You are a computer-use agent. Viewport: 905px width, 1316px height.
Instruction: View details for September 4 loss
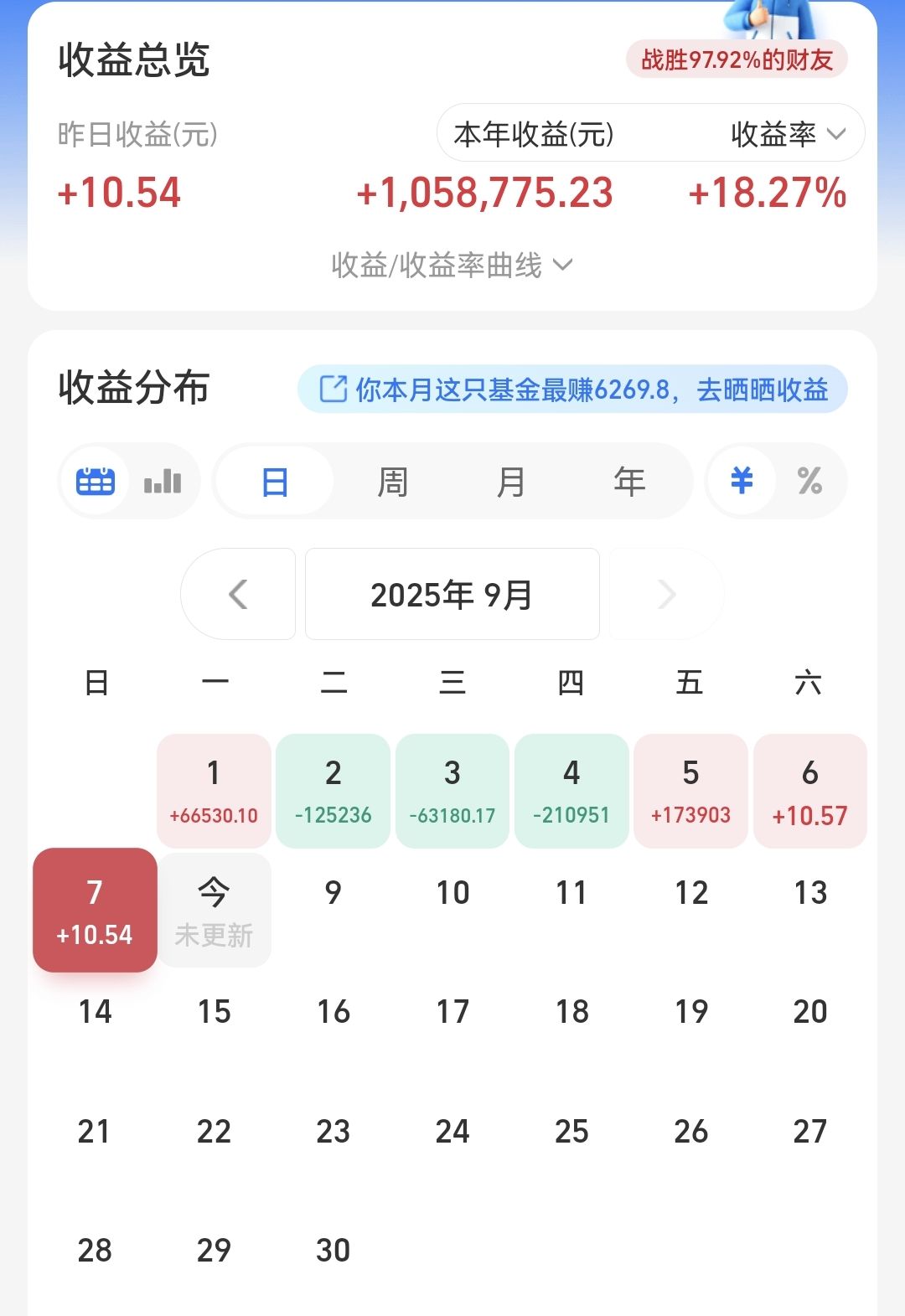(x=571, y=791)
